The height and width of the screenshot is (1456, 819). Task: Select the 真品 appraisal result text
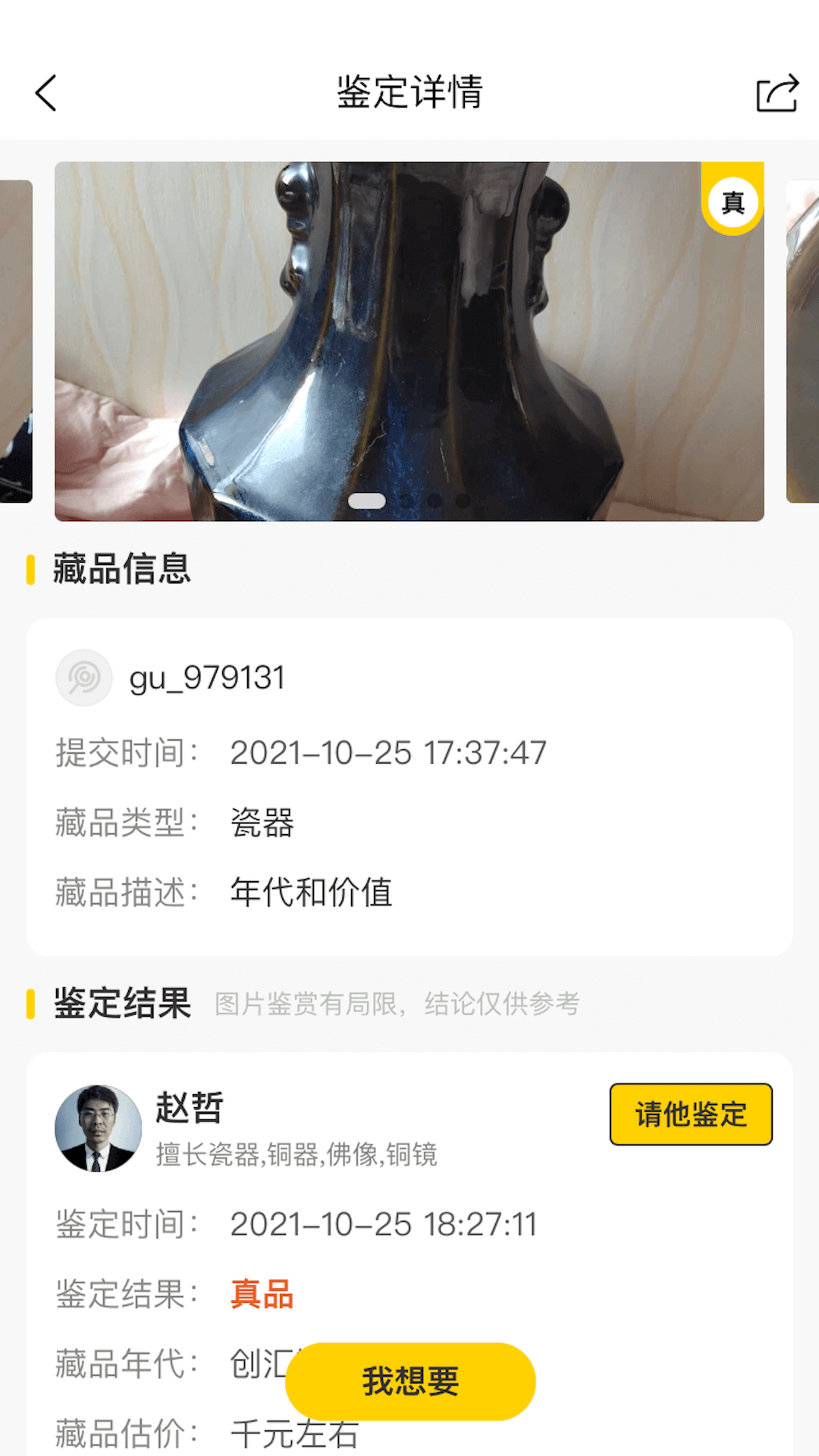(x=262, y=1294)
